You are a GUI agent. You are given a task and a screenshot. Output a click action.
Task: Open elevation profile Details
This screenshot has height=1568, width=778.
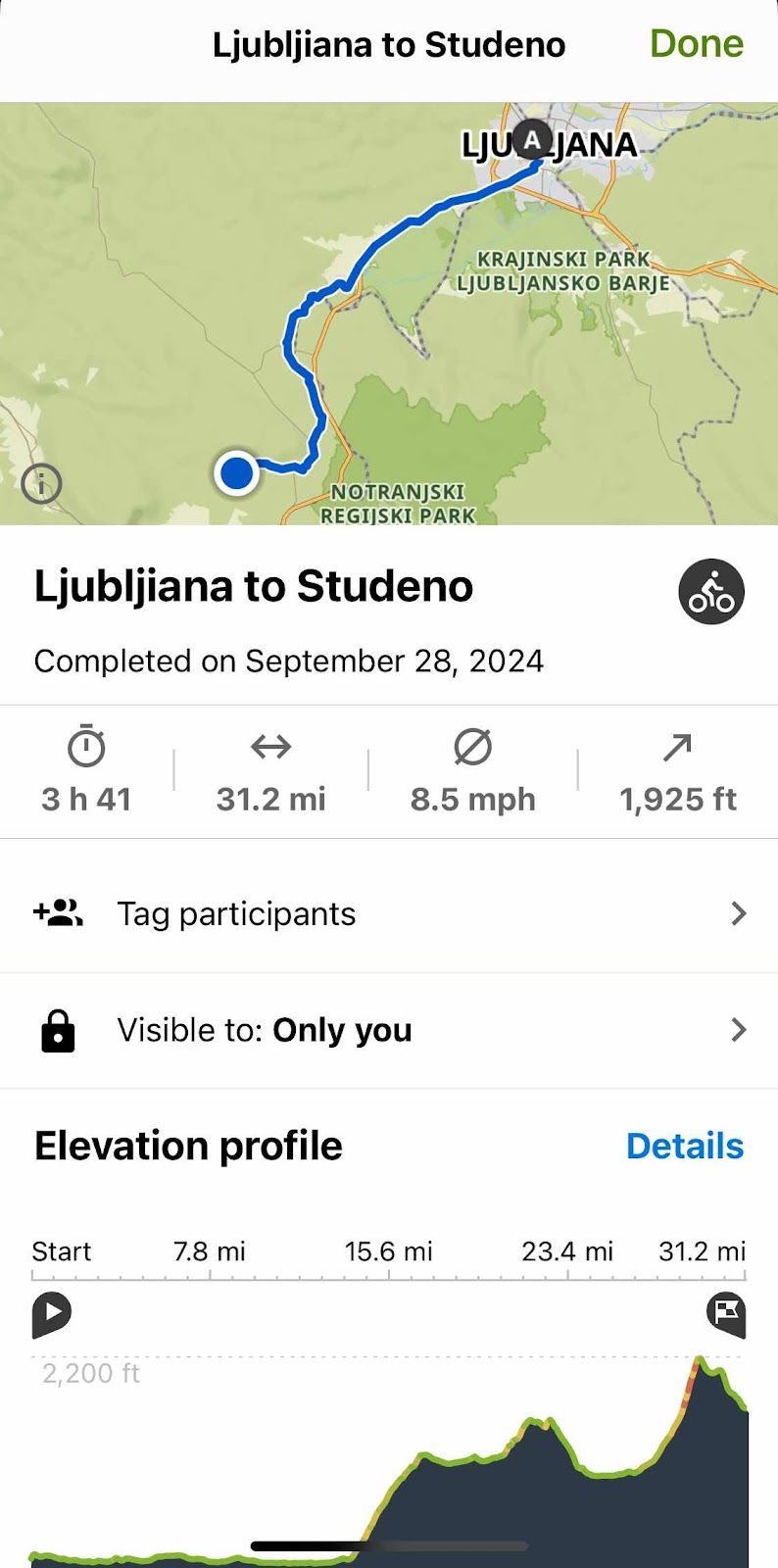pyautogui.click(x=685, y=1146)
